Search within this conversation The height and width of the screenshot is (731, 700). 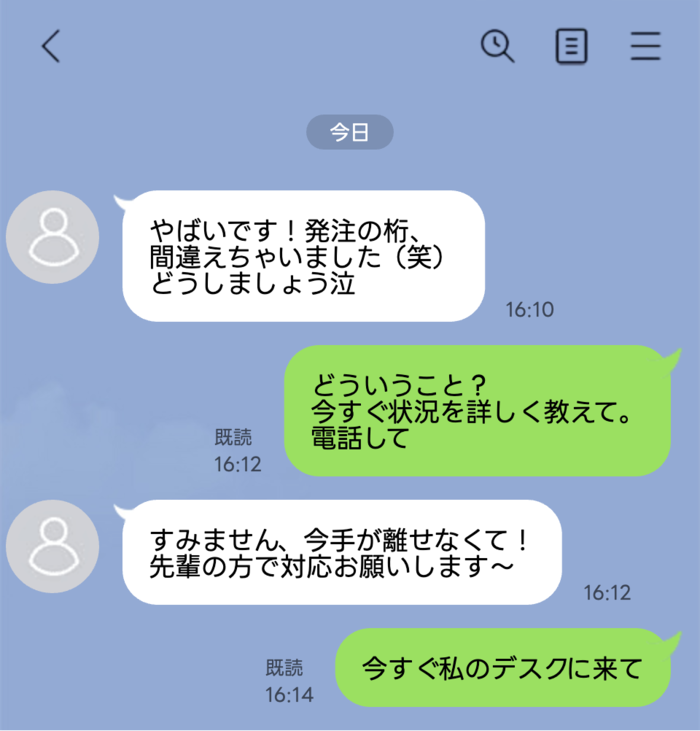(497, 46)
